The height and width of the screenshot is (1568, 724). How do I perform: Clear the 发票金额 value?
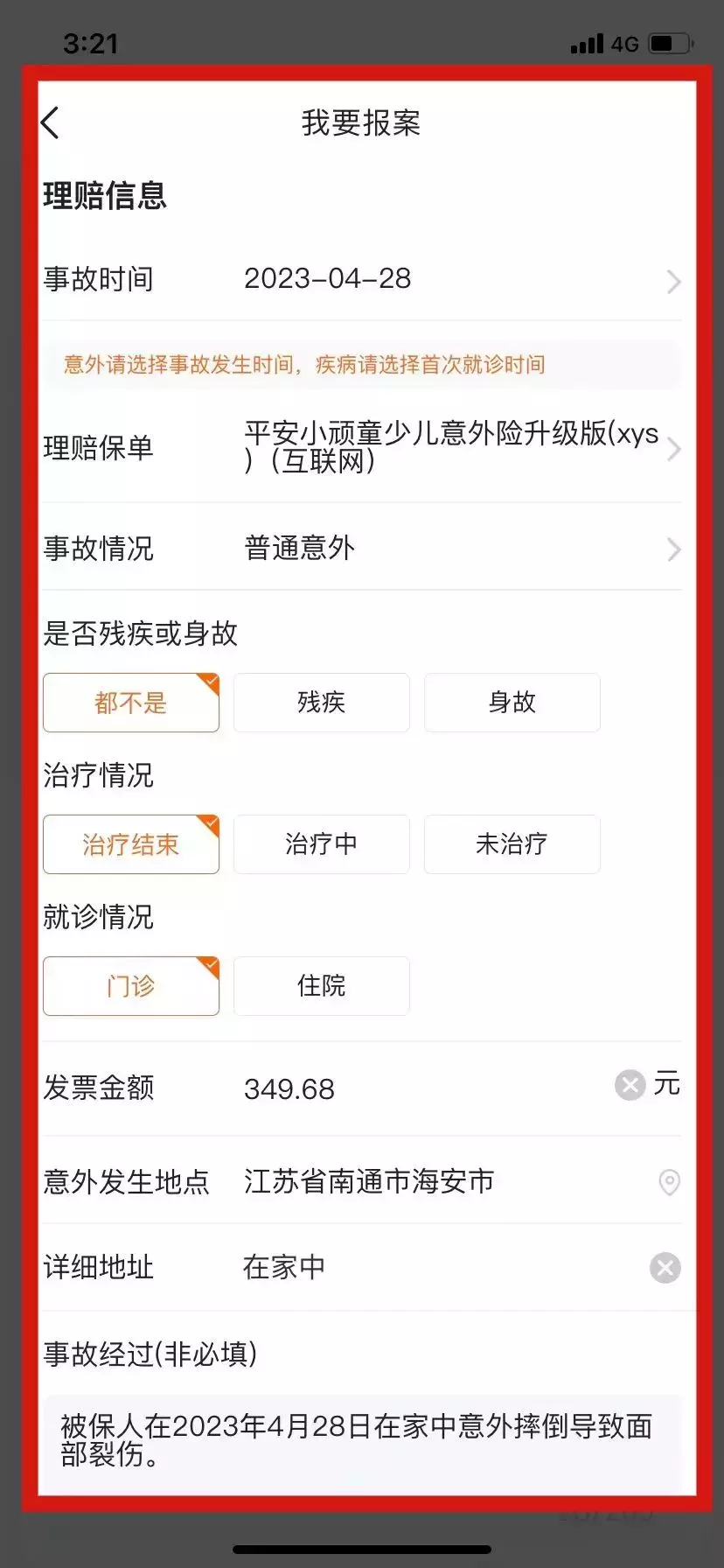point(630,1085)
